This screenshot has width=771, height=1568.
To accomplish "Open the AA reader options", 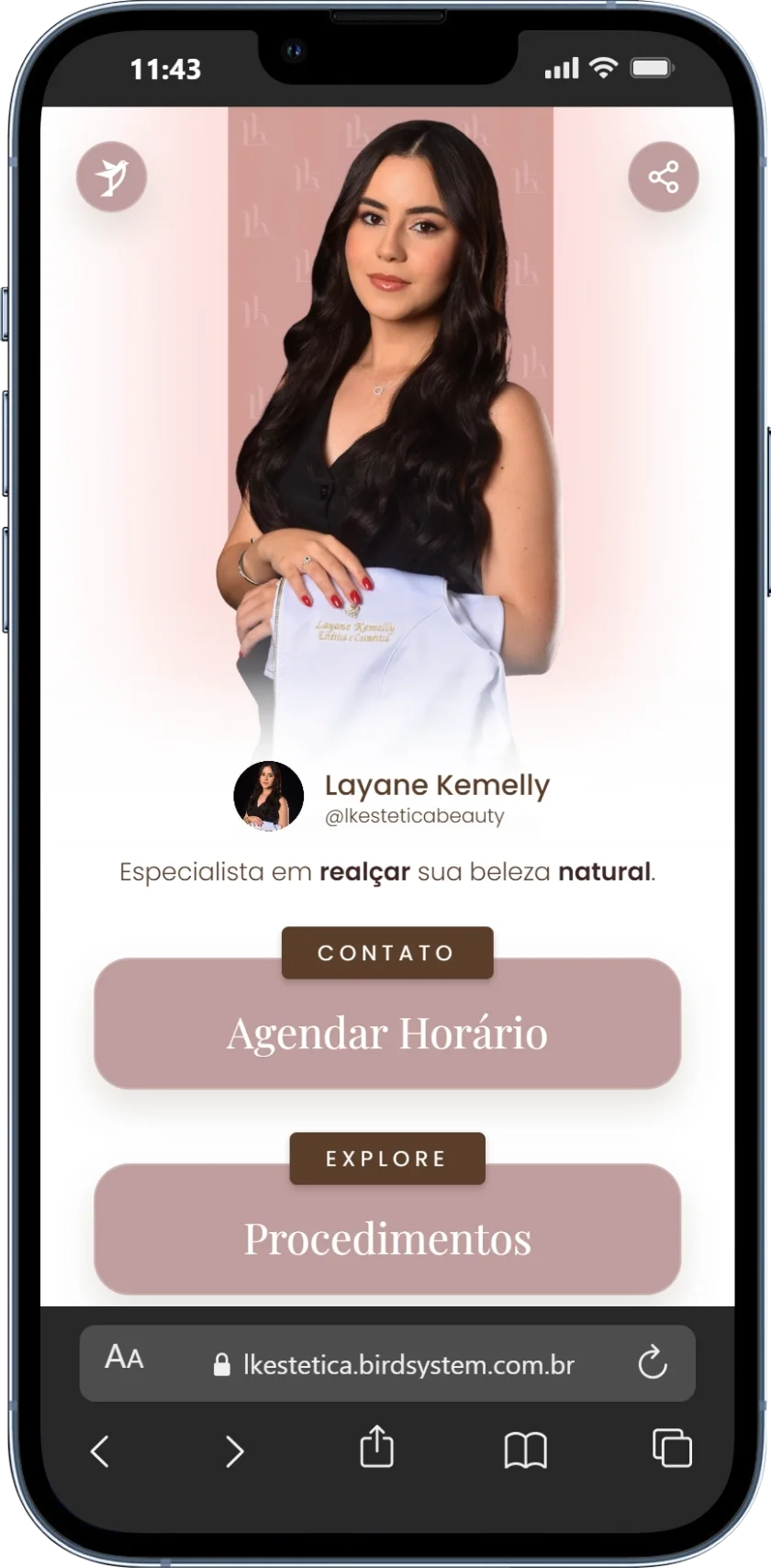I will (124, 1357).
